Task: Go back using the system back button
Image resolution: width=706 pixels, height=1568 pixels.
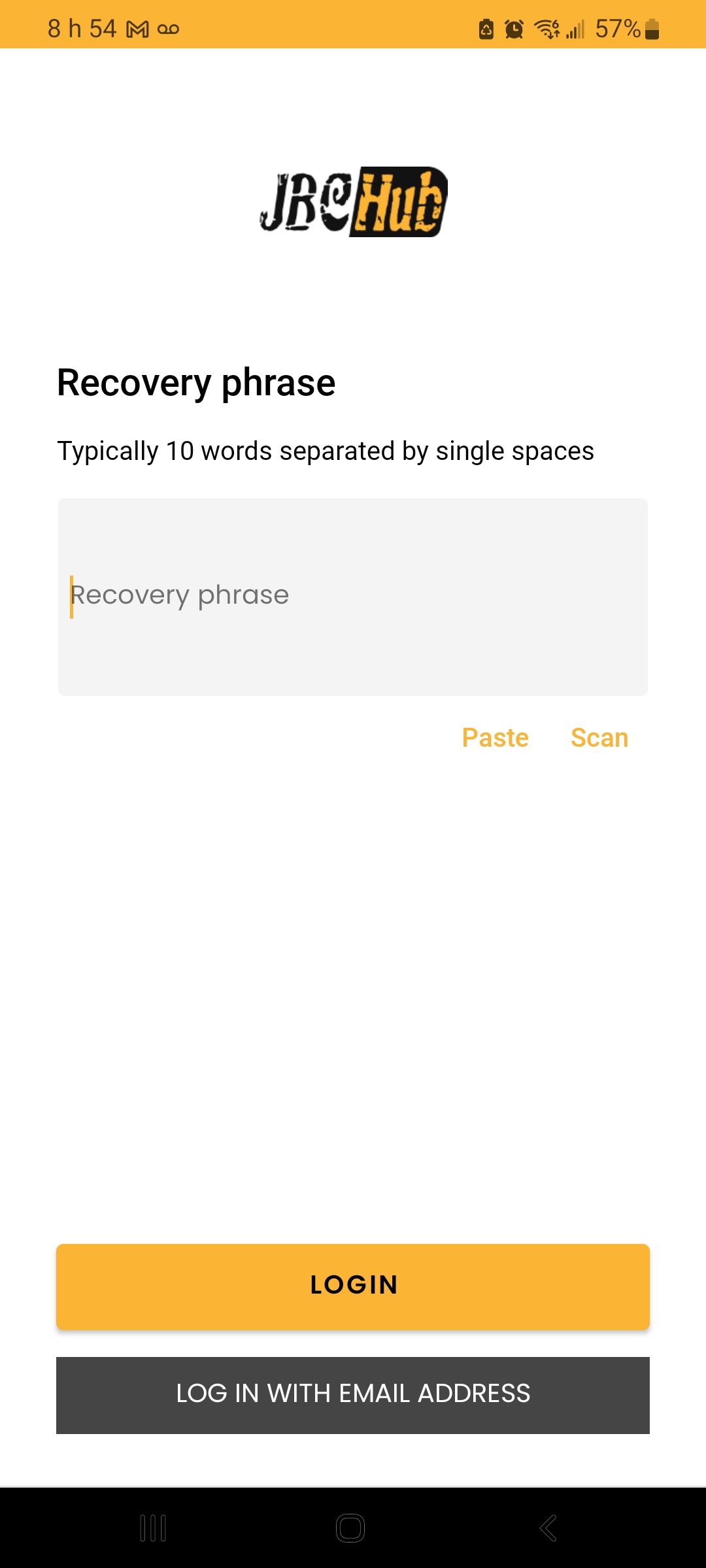Action: (548, 1528)
